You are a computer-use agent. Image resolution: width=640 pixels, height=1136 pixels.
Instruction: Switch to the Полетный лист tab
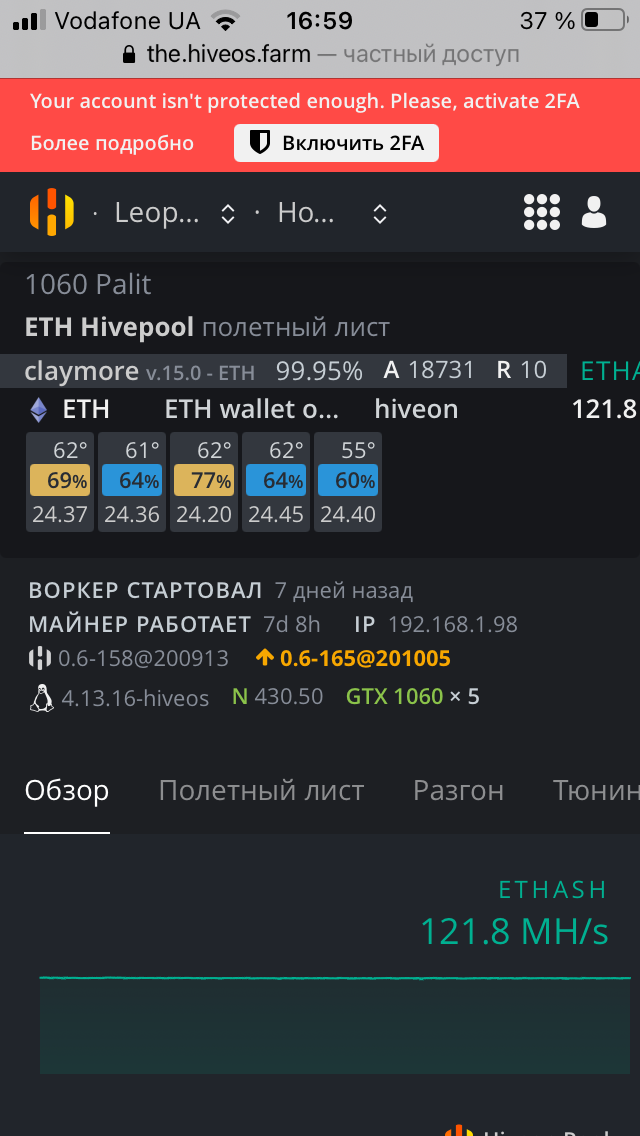click(x=261, y=791)
